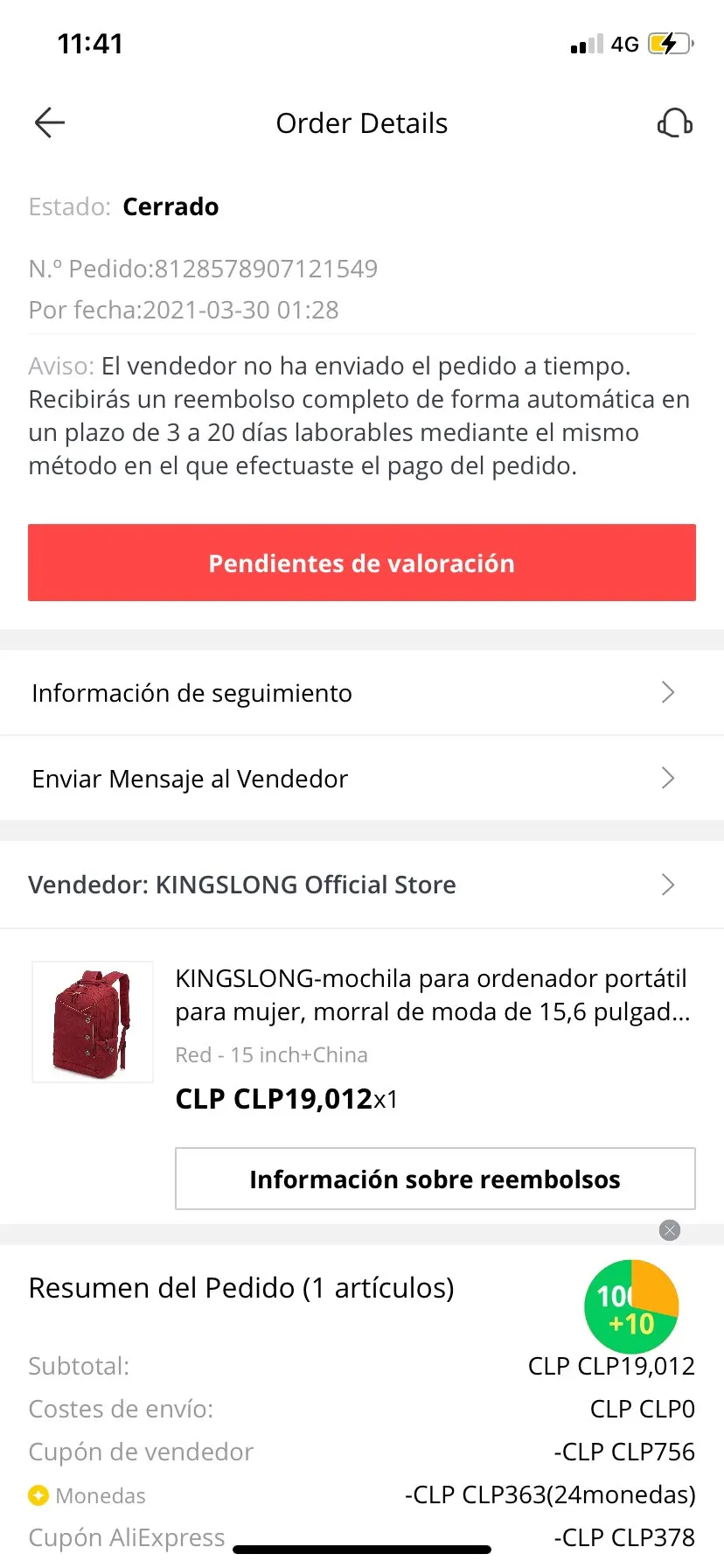Go back from Order Details
The height and width of the screenshot is (1568, 724).
(x=50, y=123)
